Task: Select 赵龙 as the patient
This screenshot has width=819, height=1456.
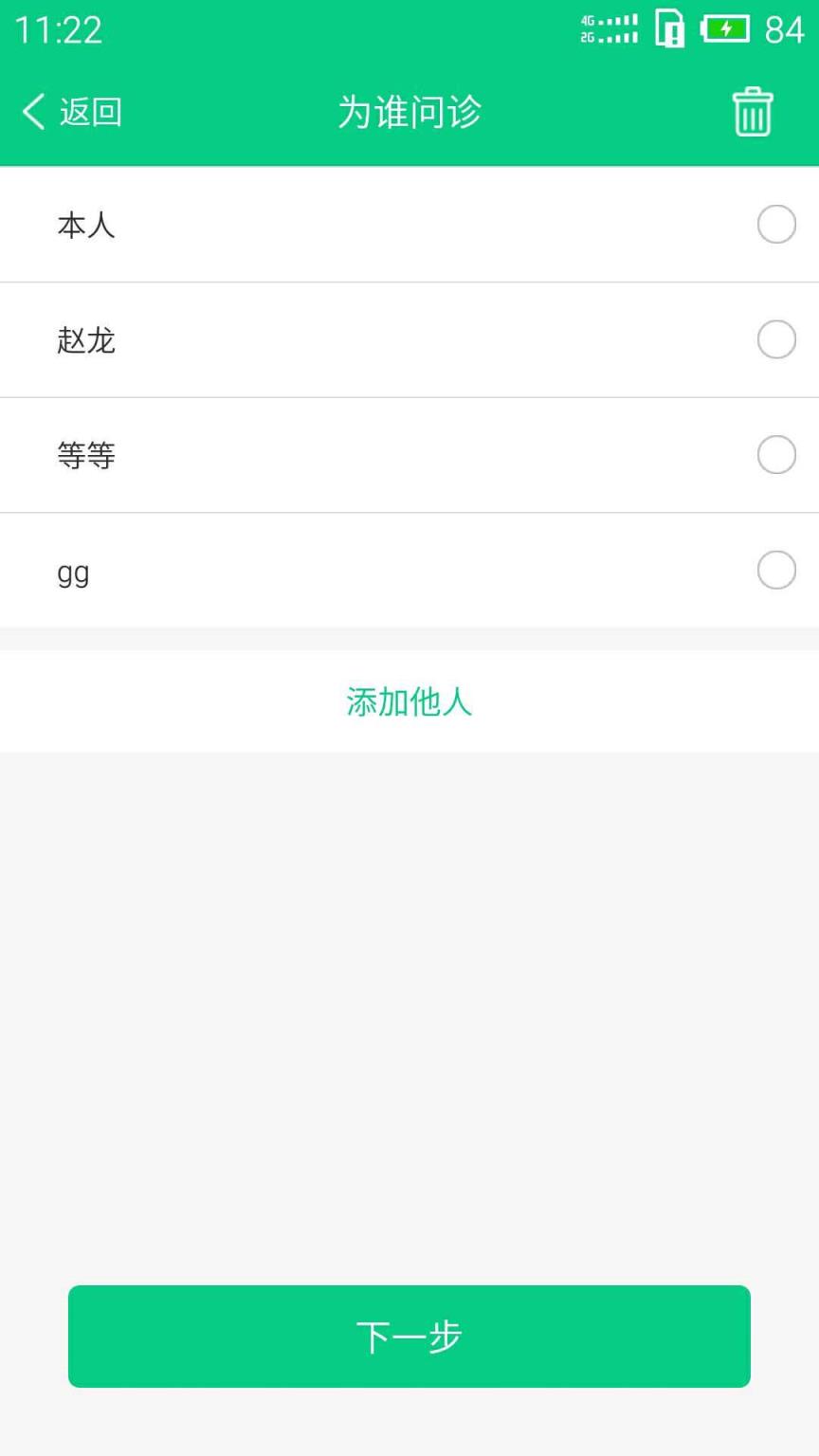Action: [x=776, y=339]
